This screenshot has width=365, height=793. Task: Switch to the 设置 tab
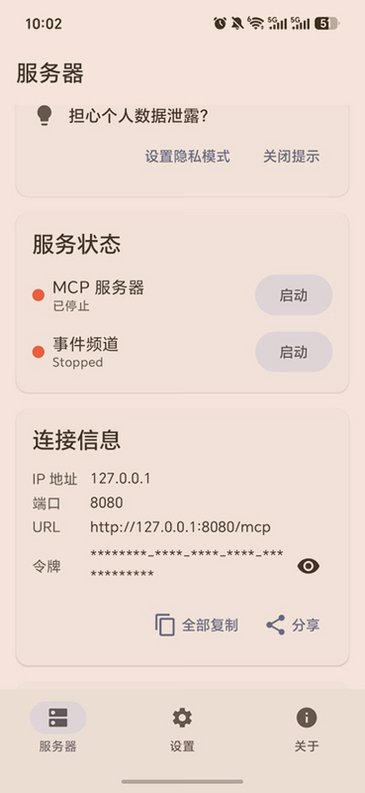pyautogui.click(x=182, y=729)
